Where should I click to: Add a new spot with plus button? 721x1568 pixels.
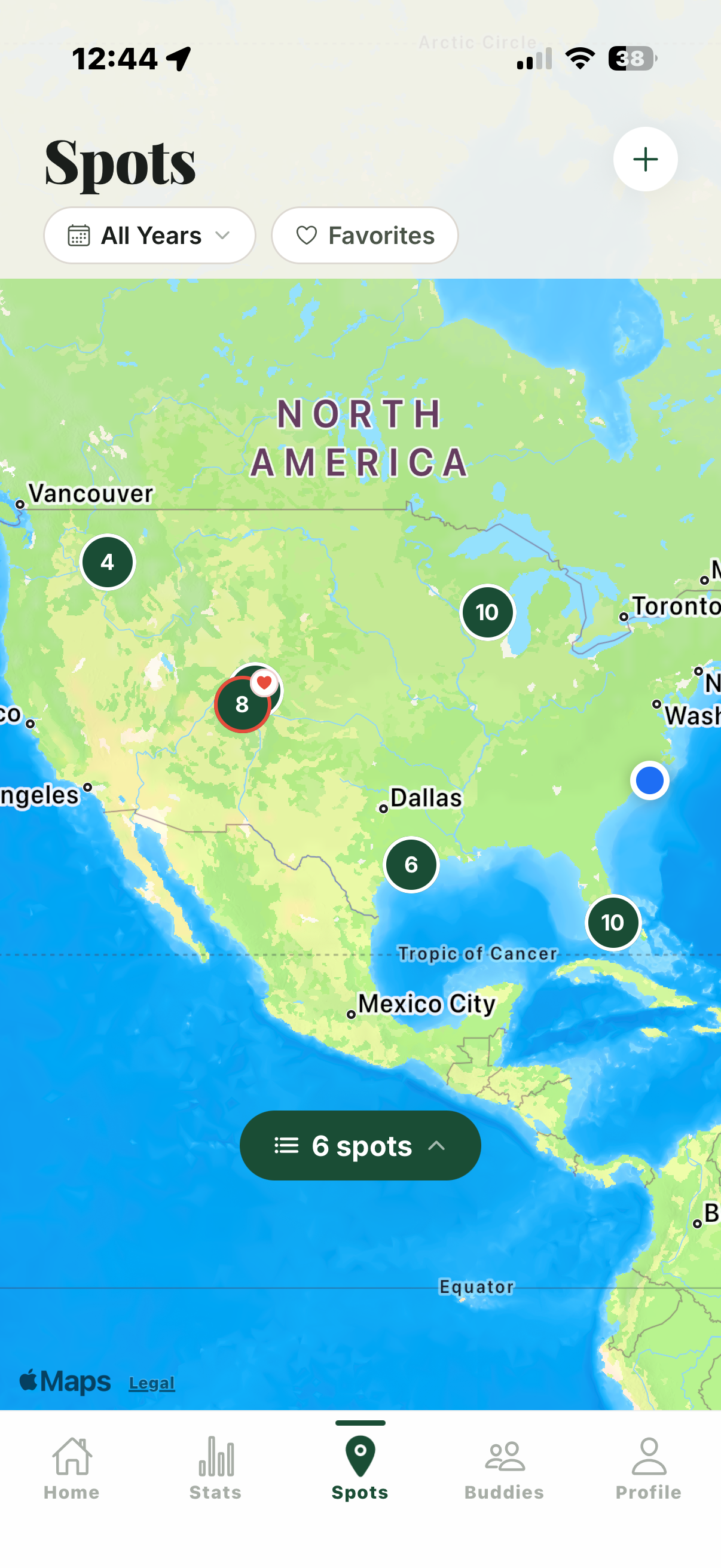645,160
